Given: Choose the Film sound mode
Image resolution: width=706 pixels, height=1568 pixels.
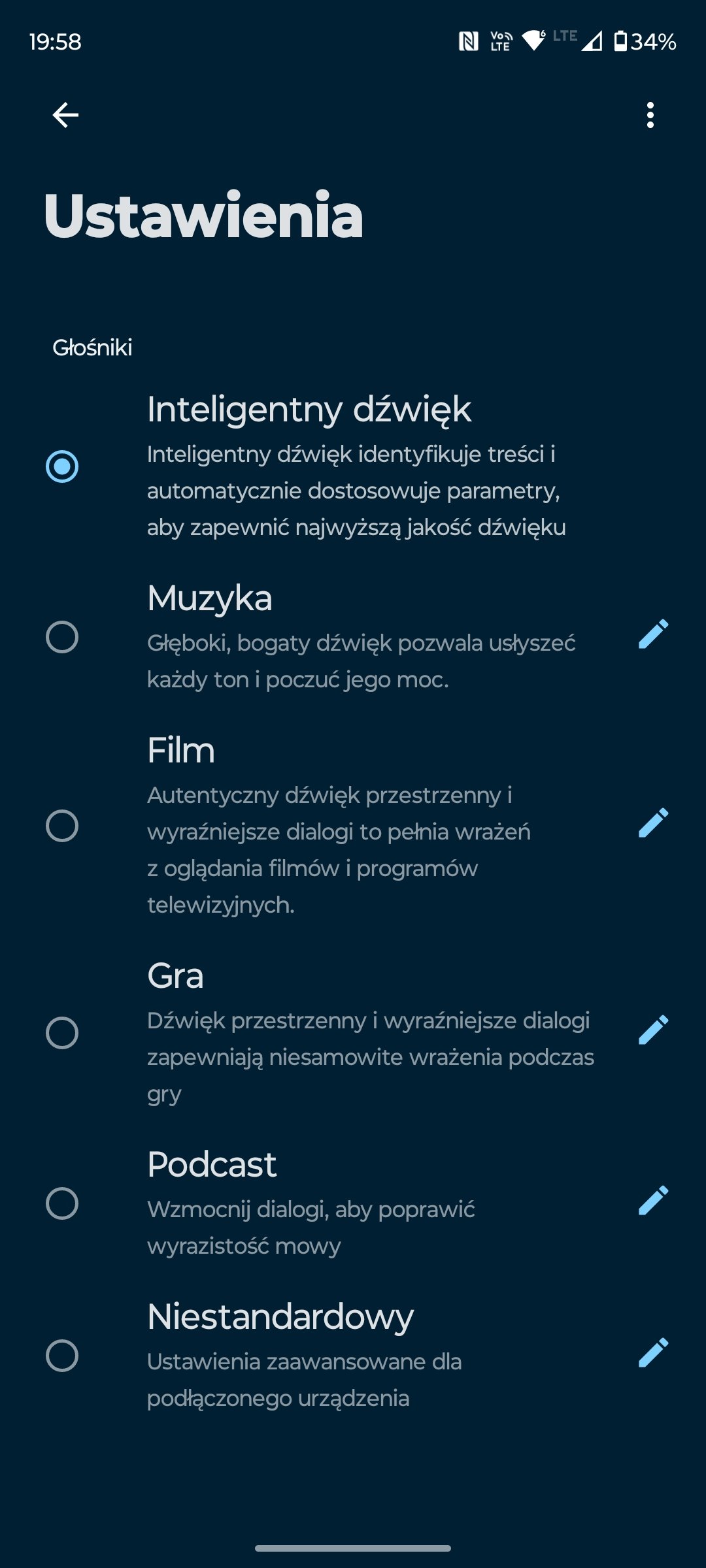Looking at the screenshot, I should [62, 826].
